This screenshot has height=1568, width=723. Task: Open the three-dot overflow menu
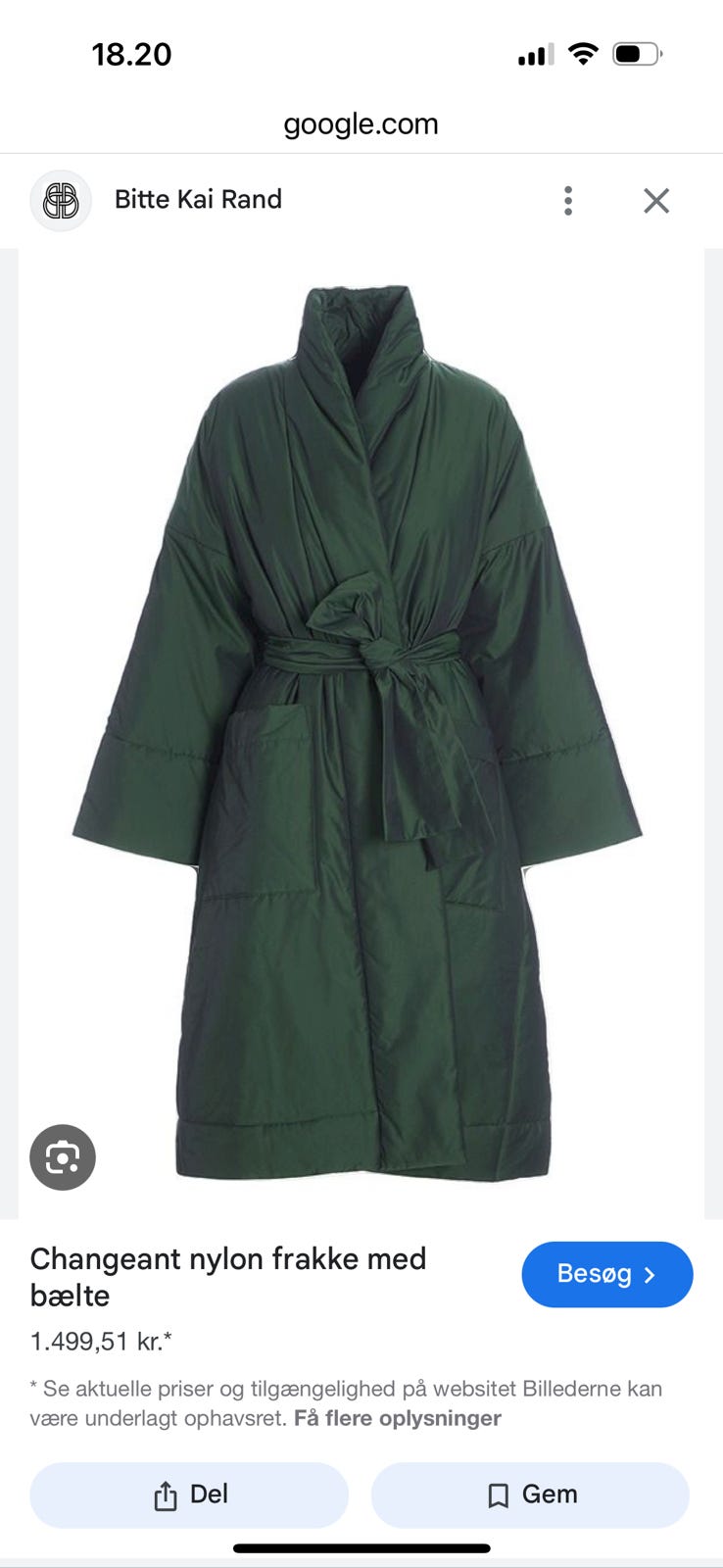click(568, 201)
